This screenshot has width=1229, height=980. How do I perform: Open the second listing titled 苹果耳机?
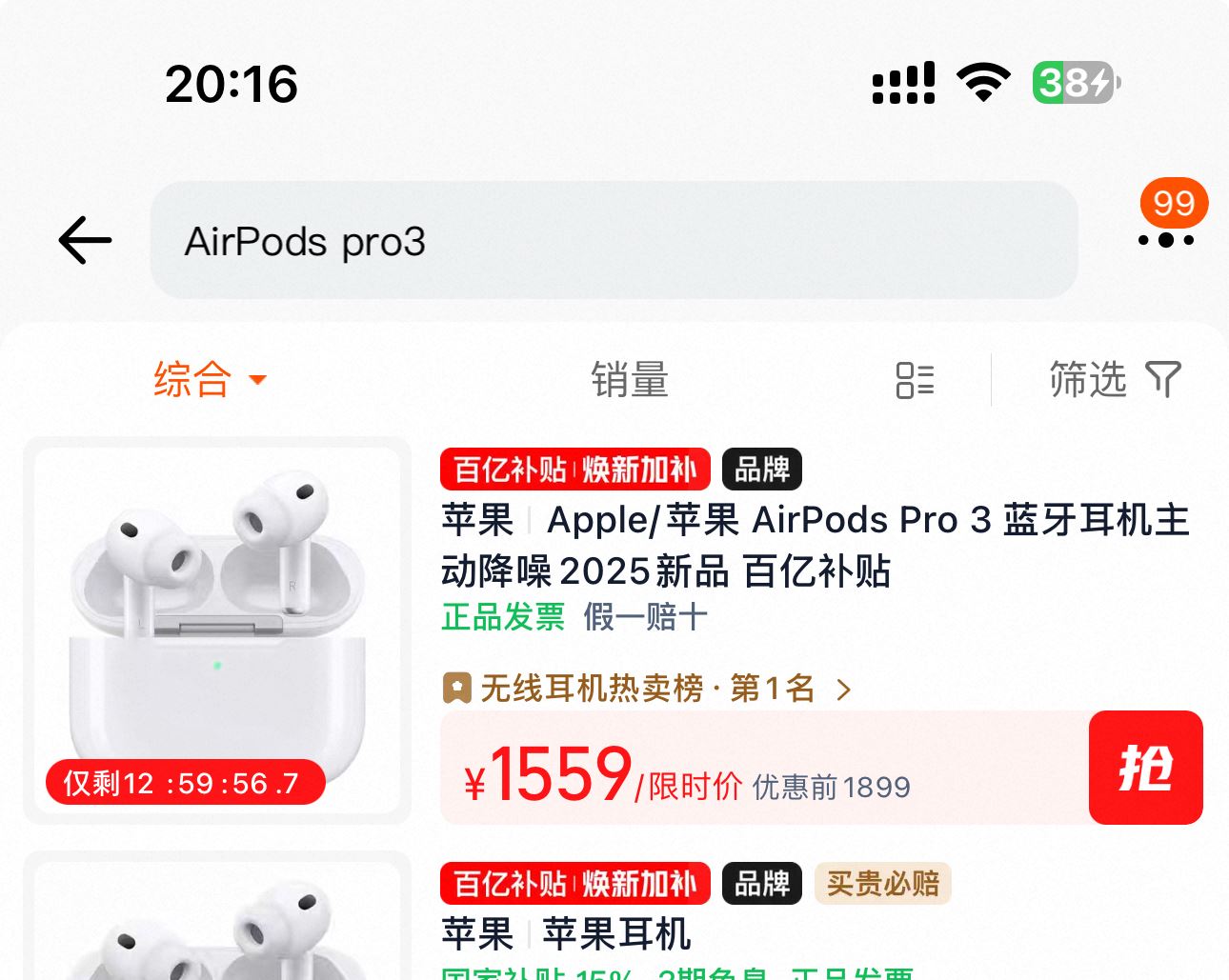(615, 934)
